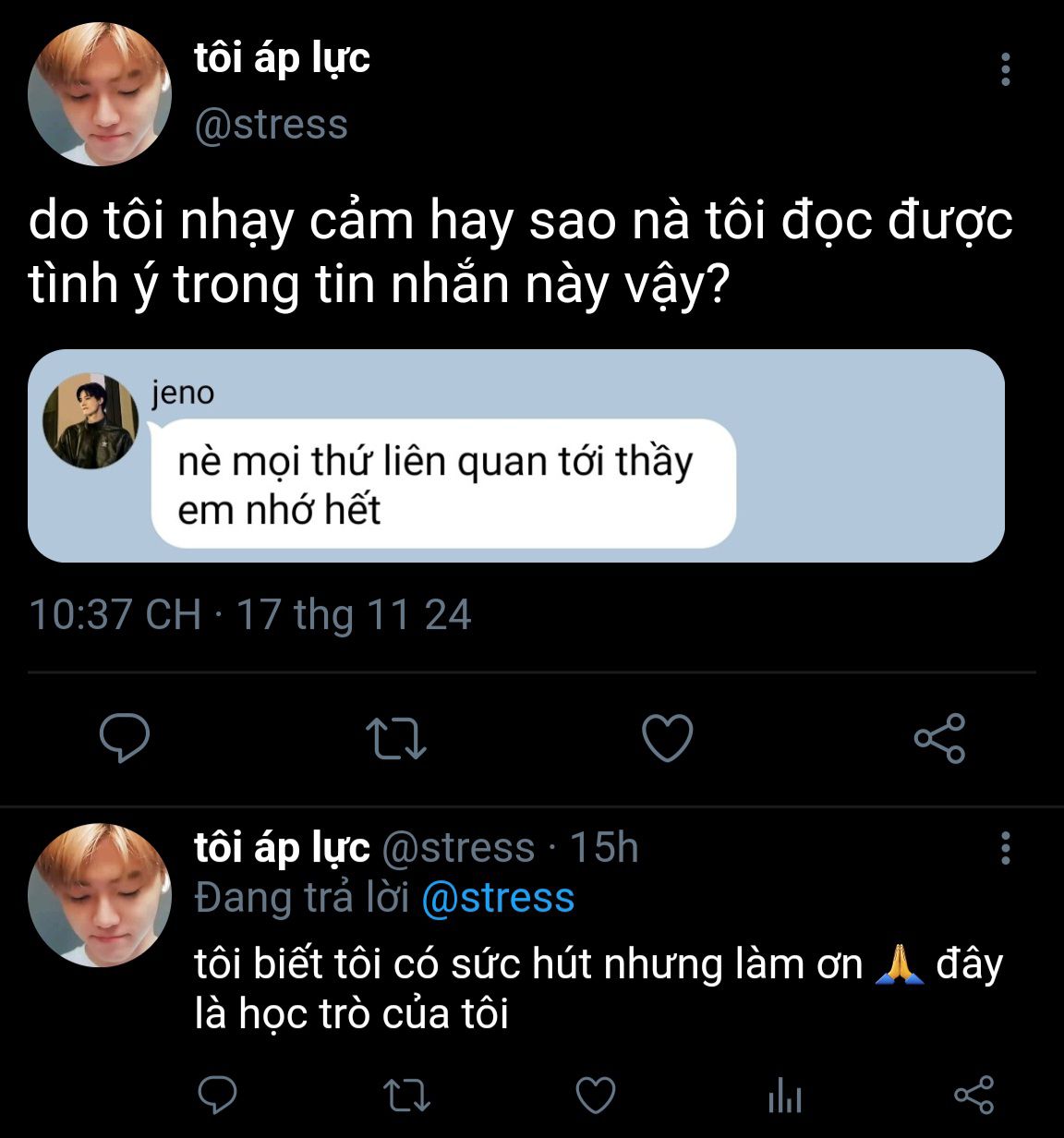1064x1138 pixels.
Task: Open overflow menu on the main tweet
Action: coord(1005,69)
